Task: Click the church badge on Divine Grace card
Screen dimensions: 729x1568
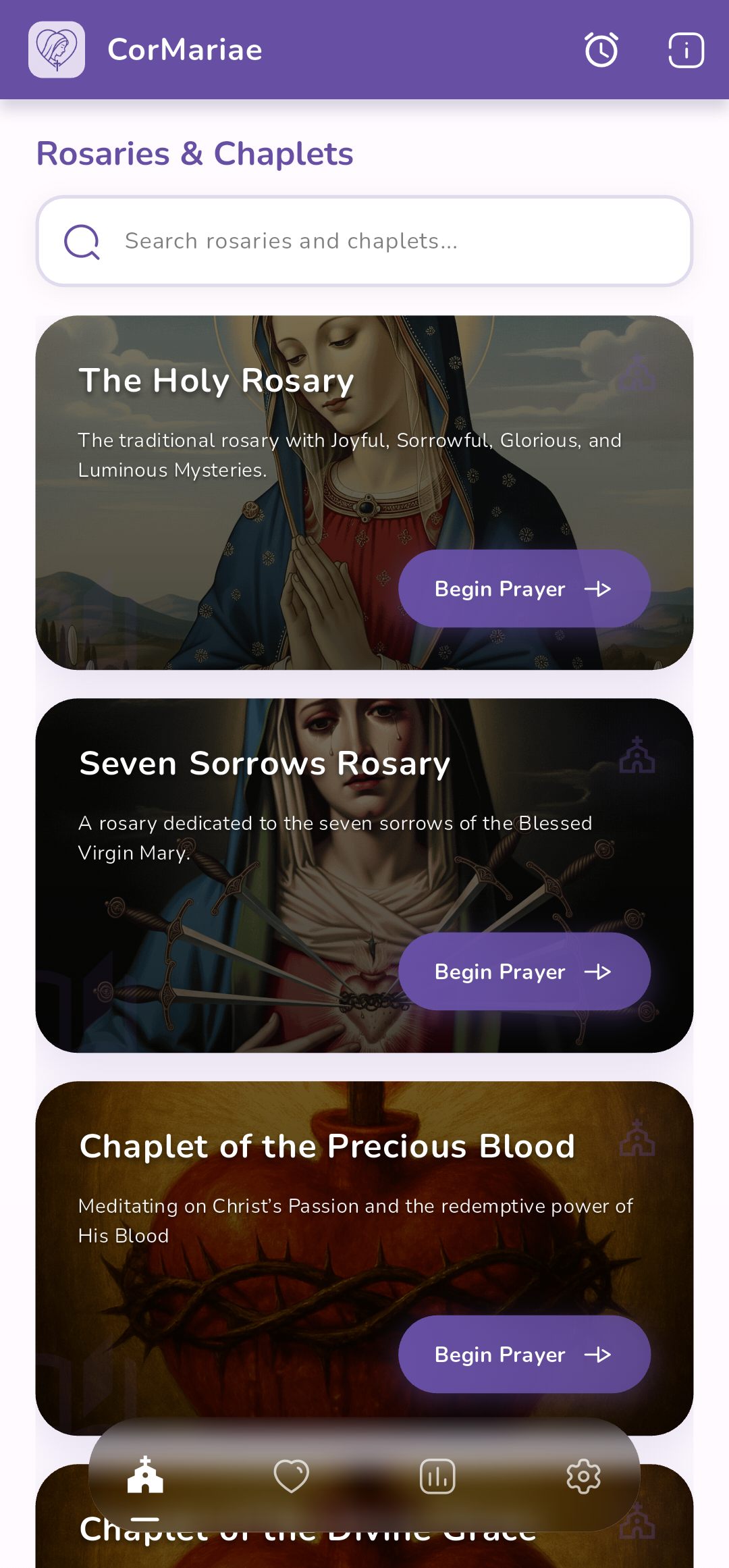Action: click(x=637, y=1519)
